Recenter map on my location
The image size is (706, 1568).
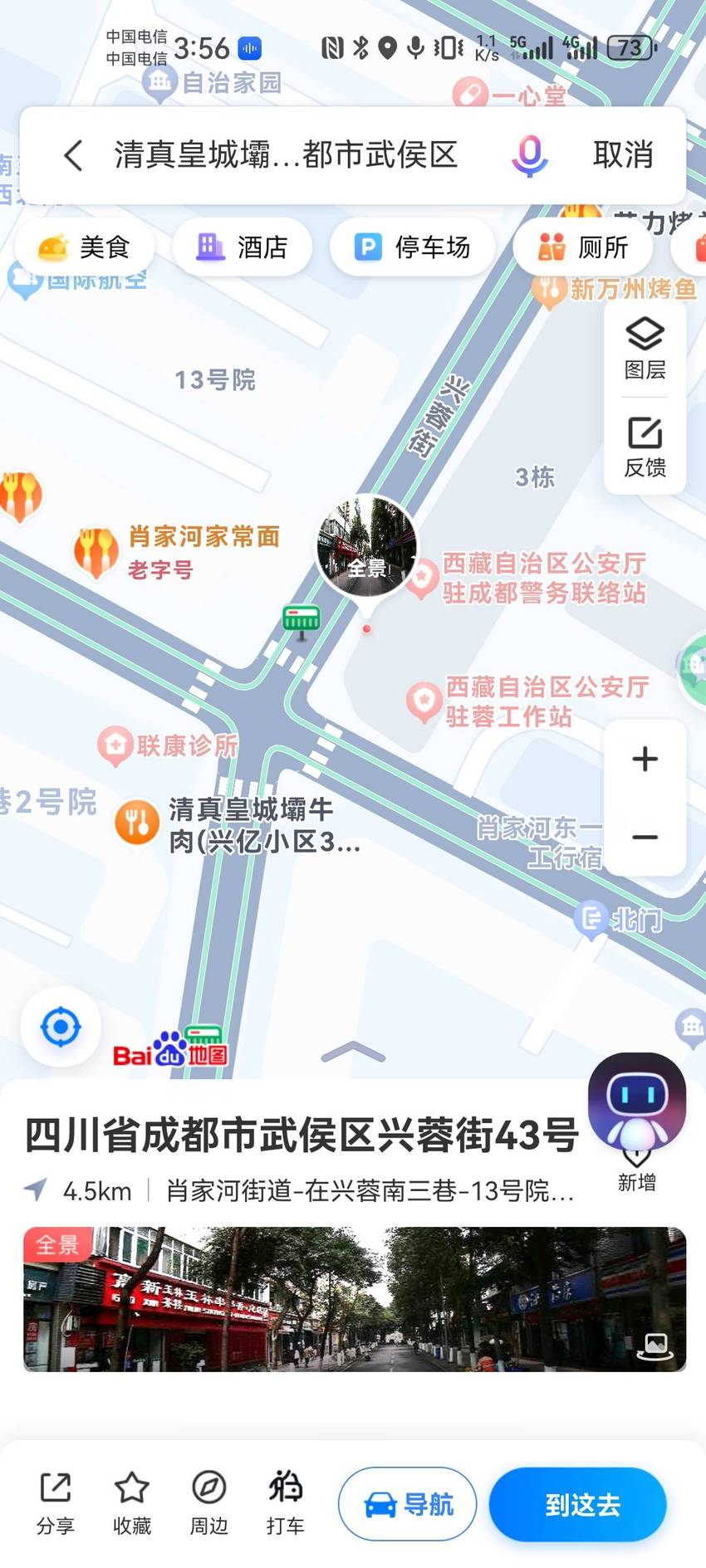click(x=61, y=1027)
